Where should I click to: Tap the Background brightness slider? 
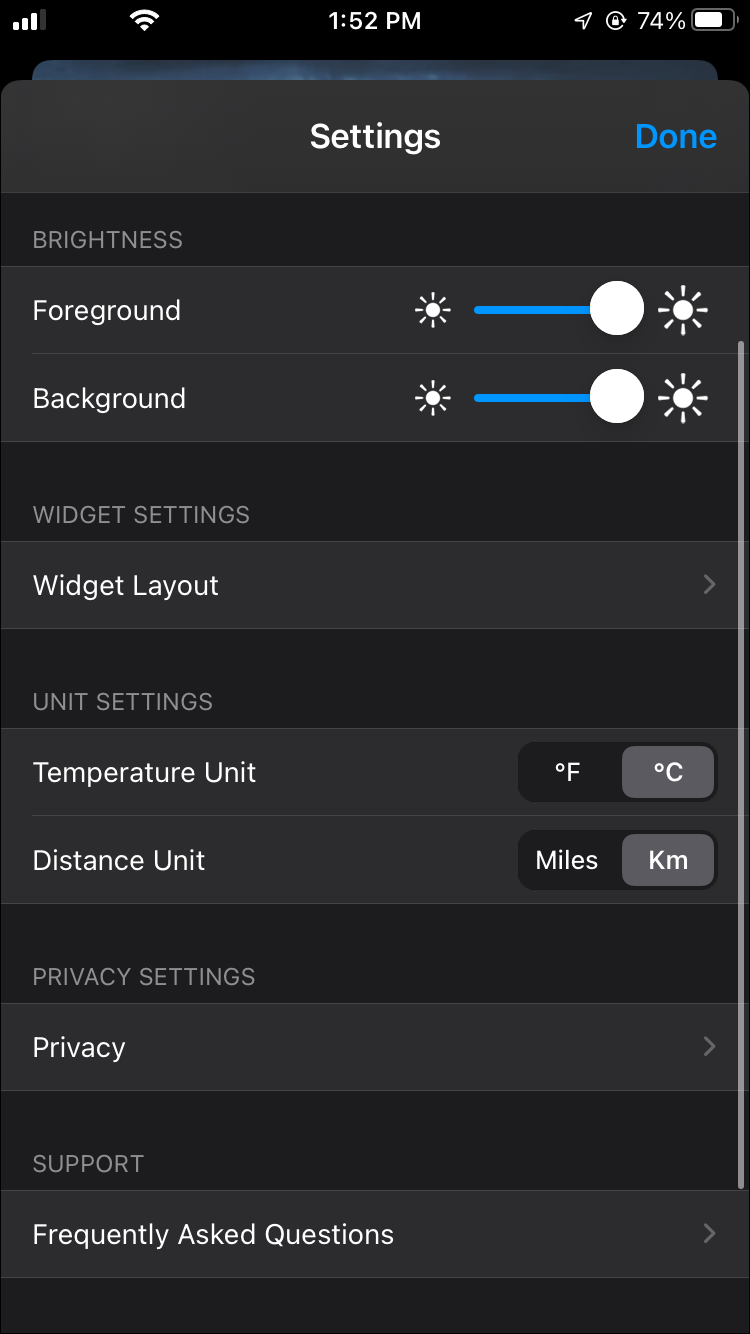point(559,398)
